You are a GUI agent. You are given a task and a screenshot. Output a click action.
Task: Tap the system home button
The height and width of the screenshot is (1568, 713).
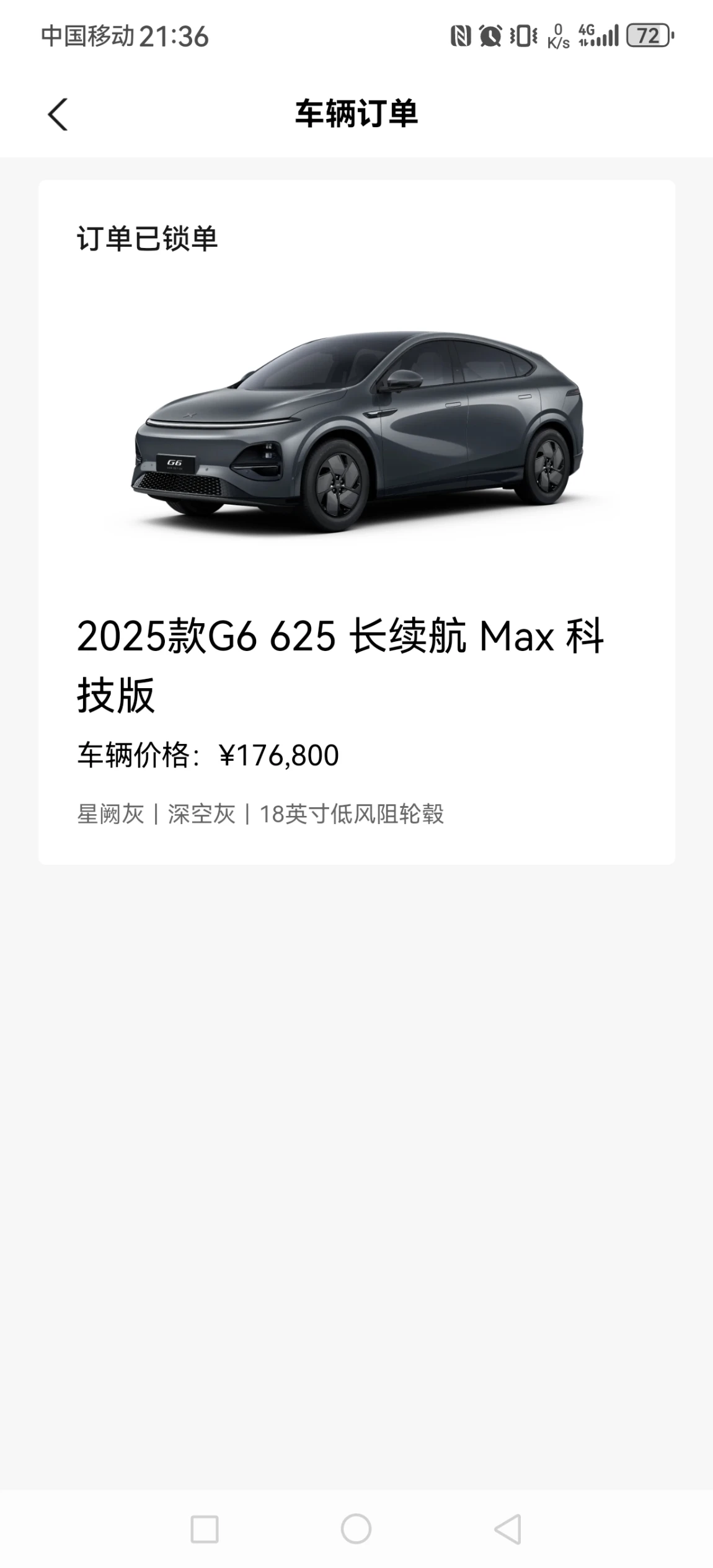356,1528
